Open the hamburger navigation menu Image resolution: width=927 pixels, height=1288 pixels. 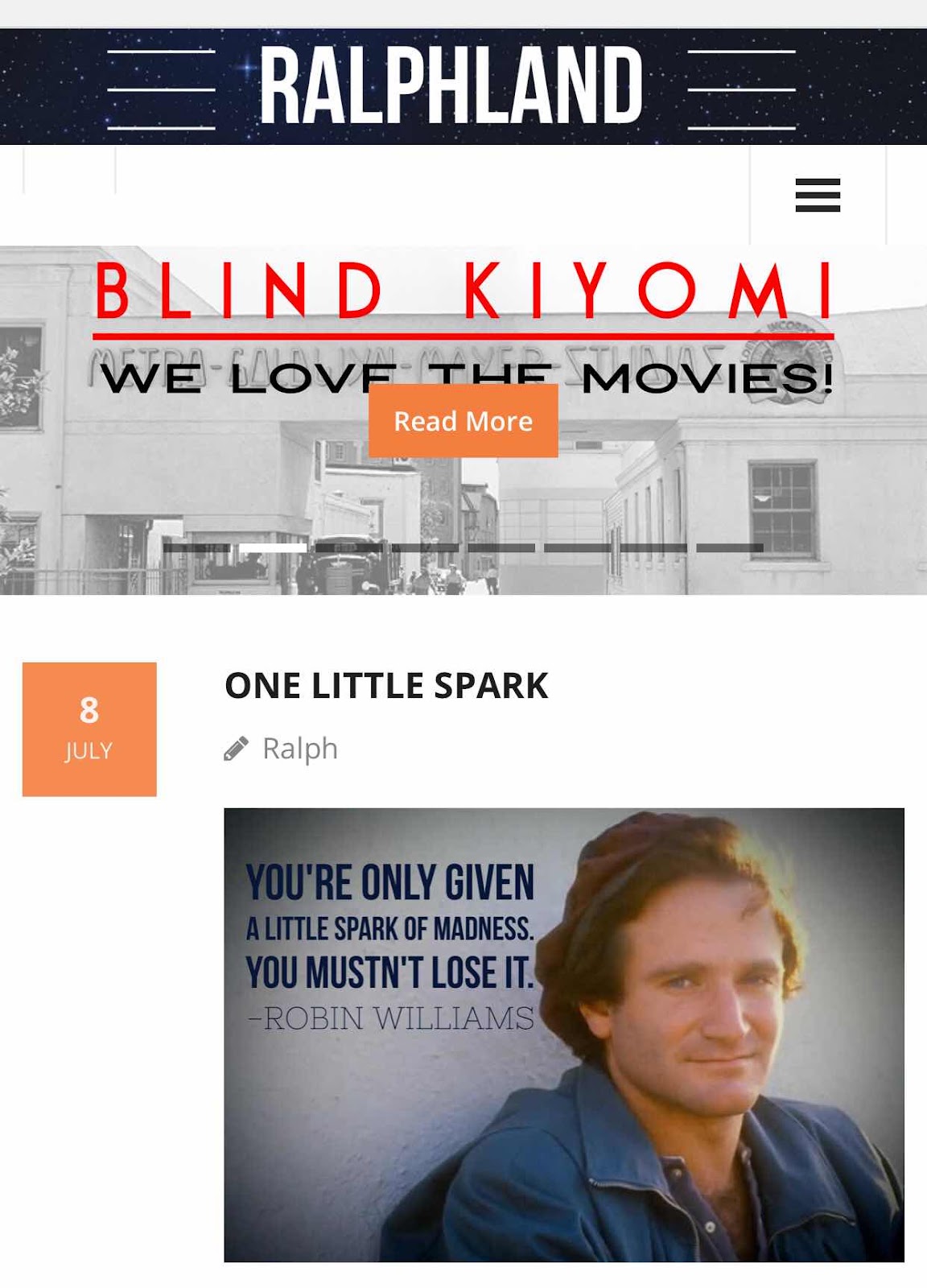point(817,196)
